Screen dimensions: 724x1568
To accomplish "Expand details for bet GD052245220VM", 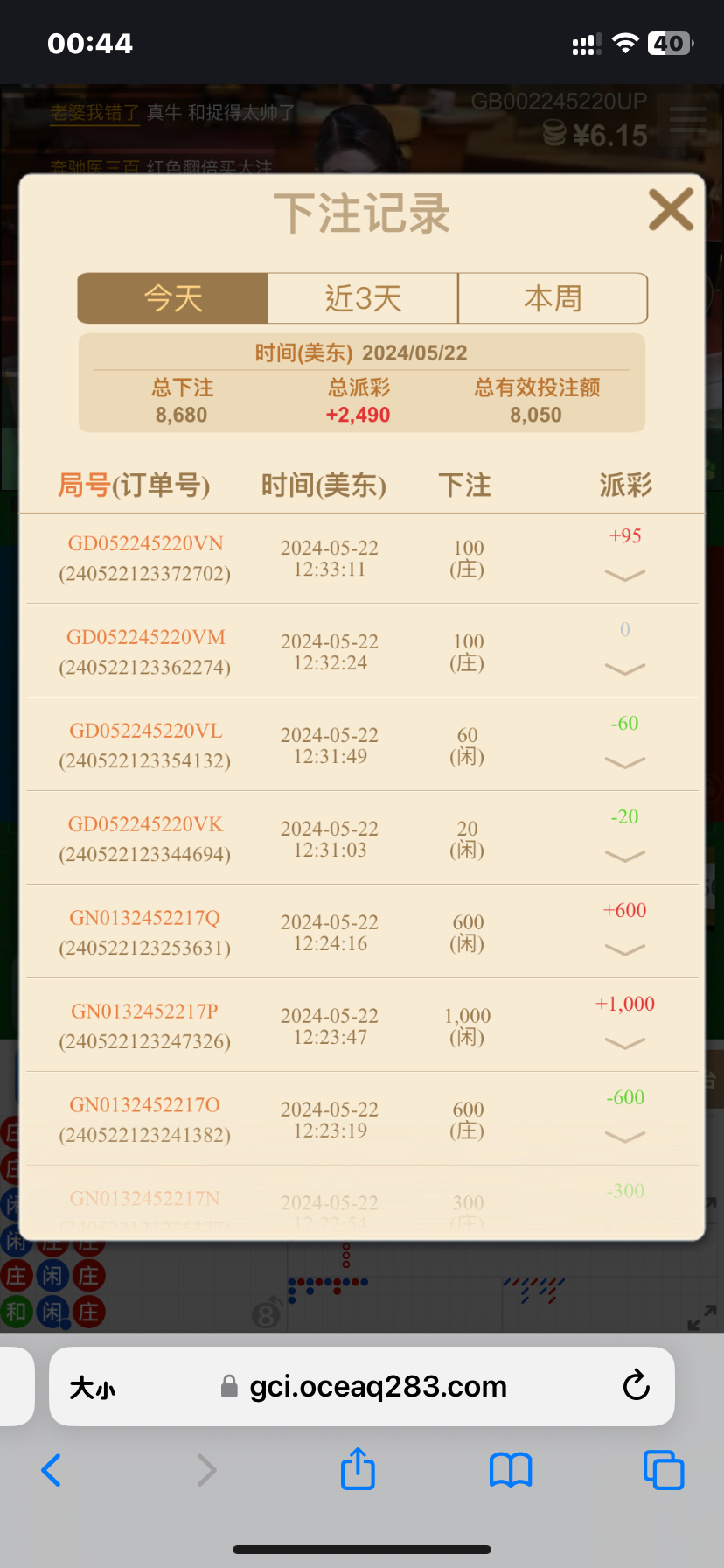I will 624,668.
